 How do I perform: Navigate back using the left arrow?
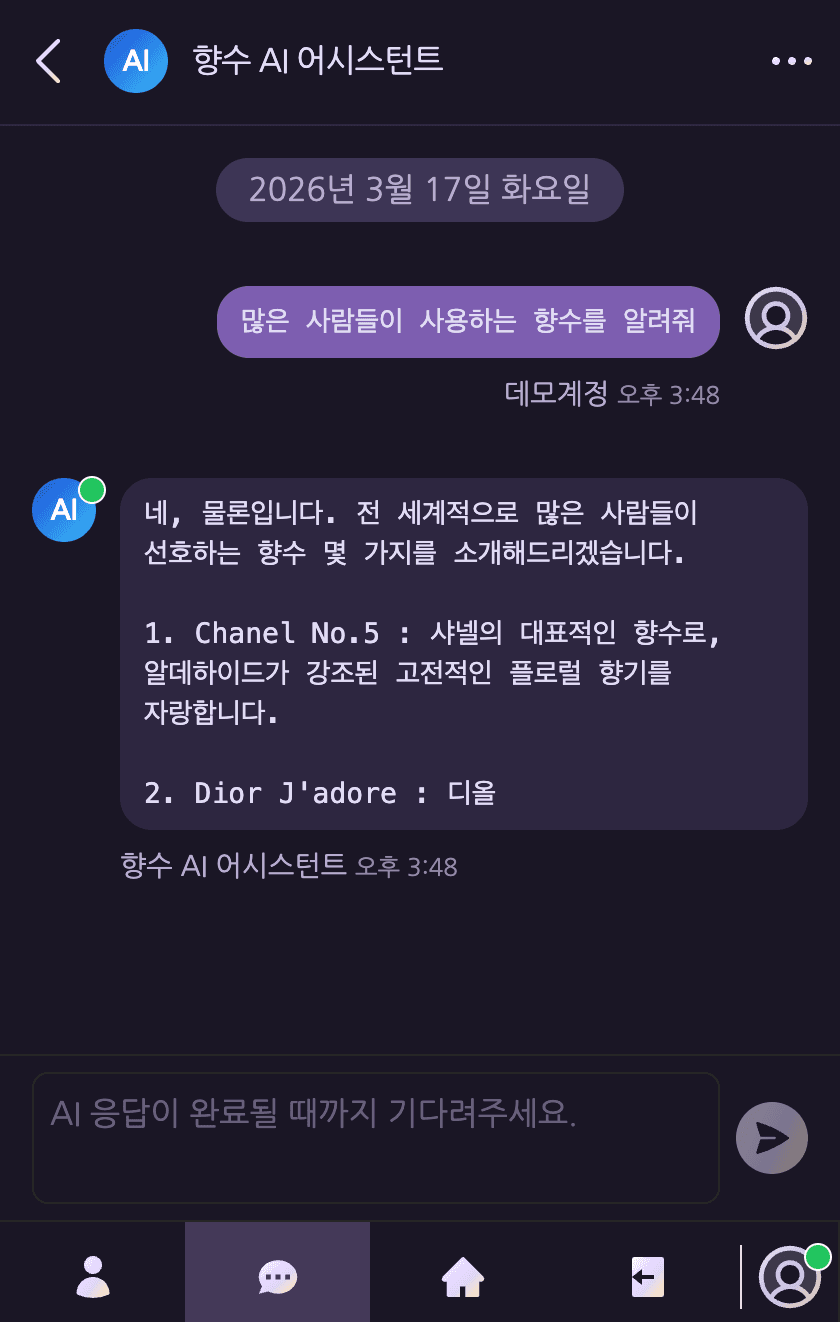click(46, 61)
